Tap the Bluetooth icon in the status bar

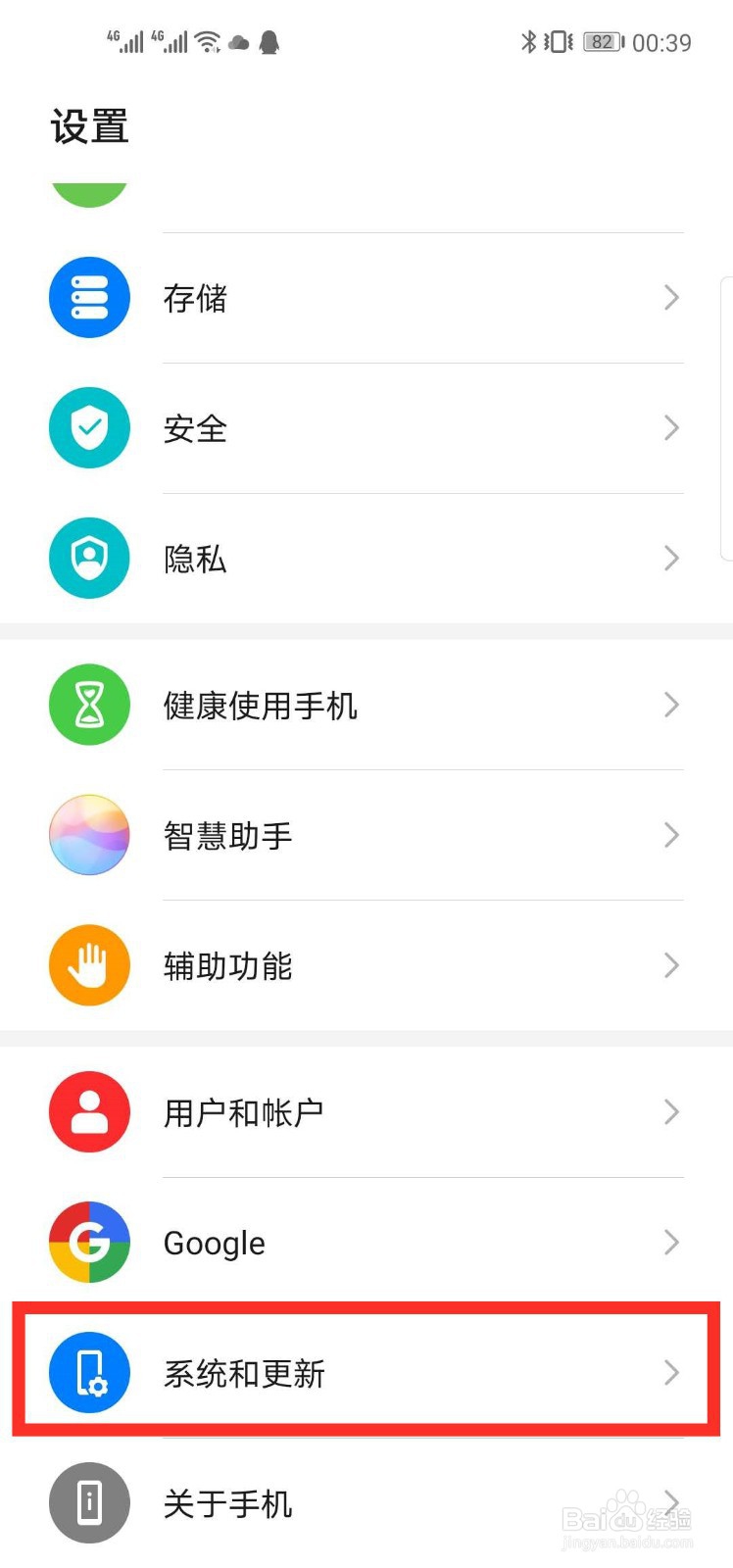[529, 41]
